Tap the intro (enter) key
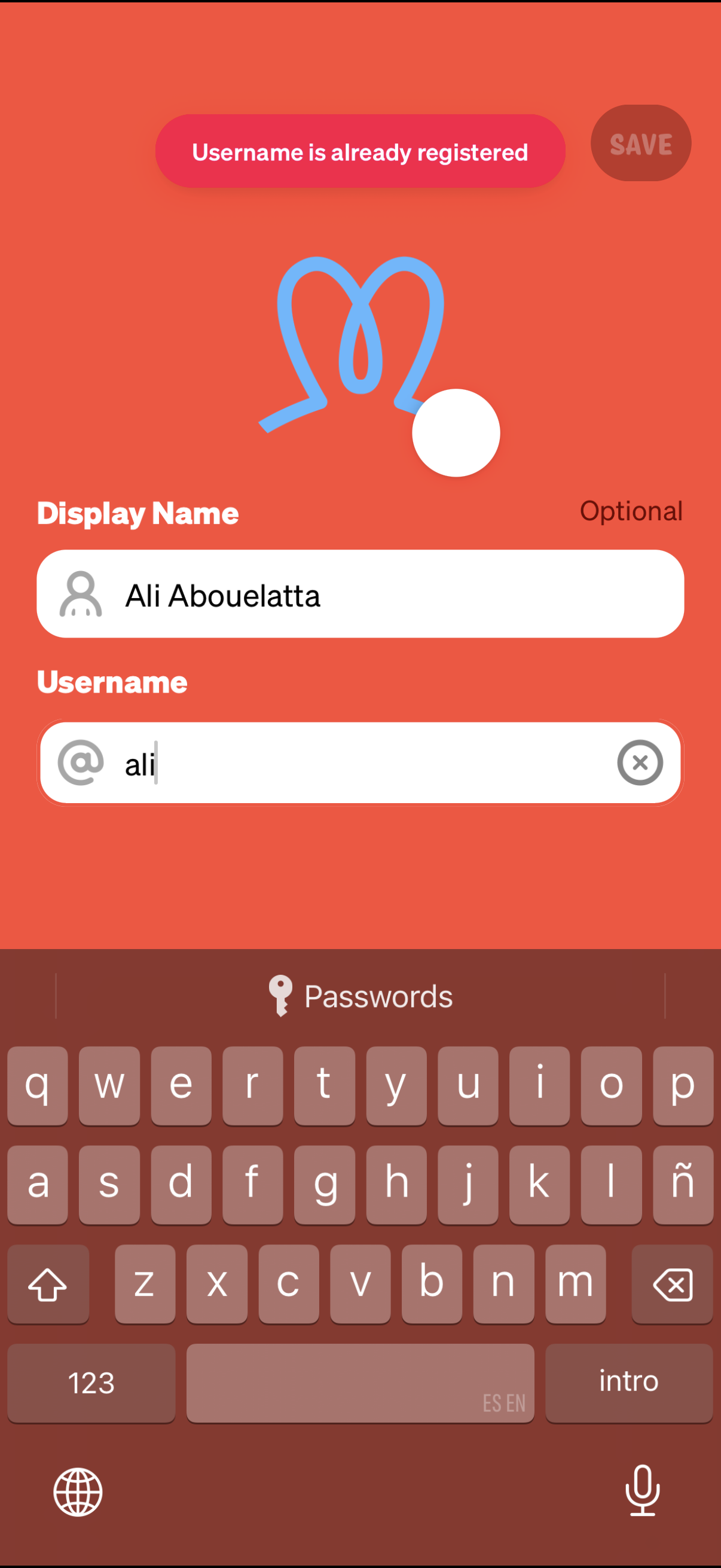 628,1383
